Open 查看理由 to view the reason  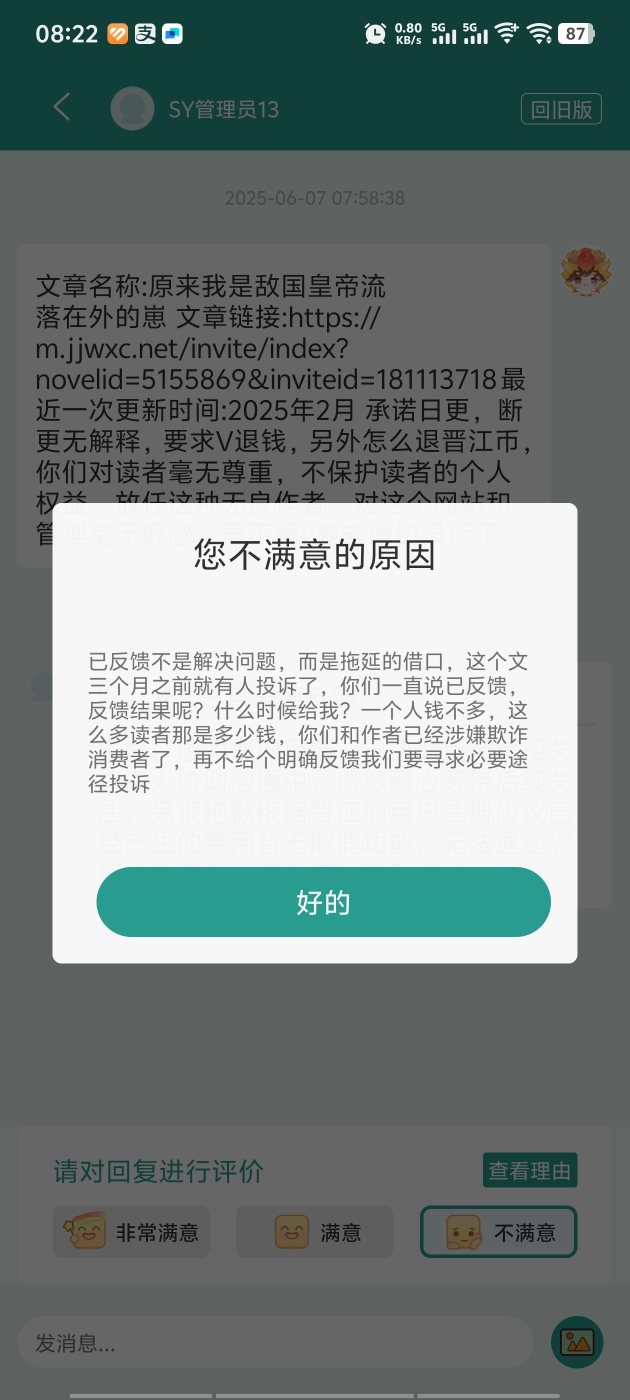click(530, 1171)
